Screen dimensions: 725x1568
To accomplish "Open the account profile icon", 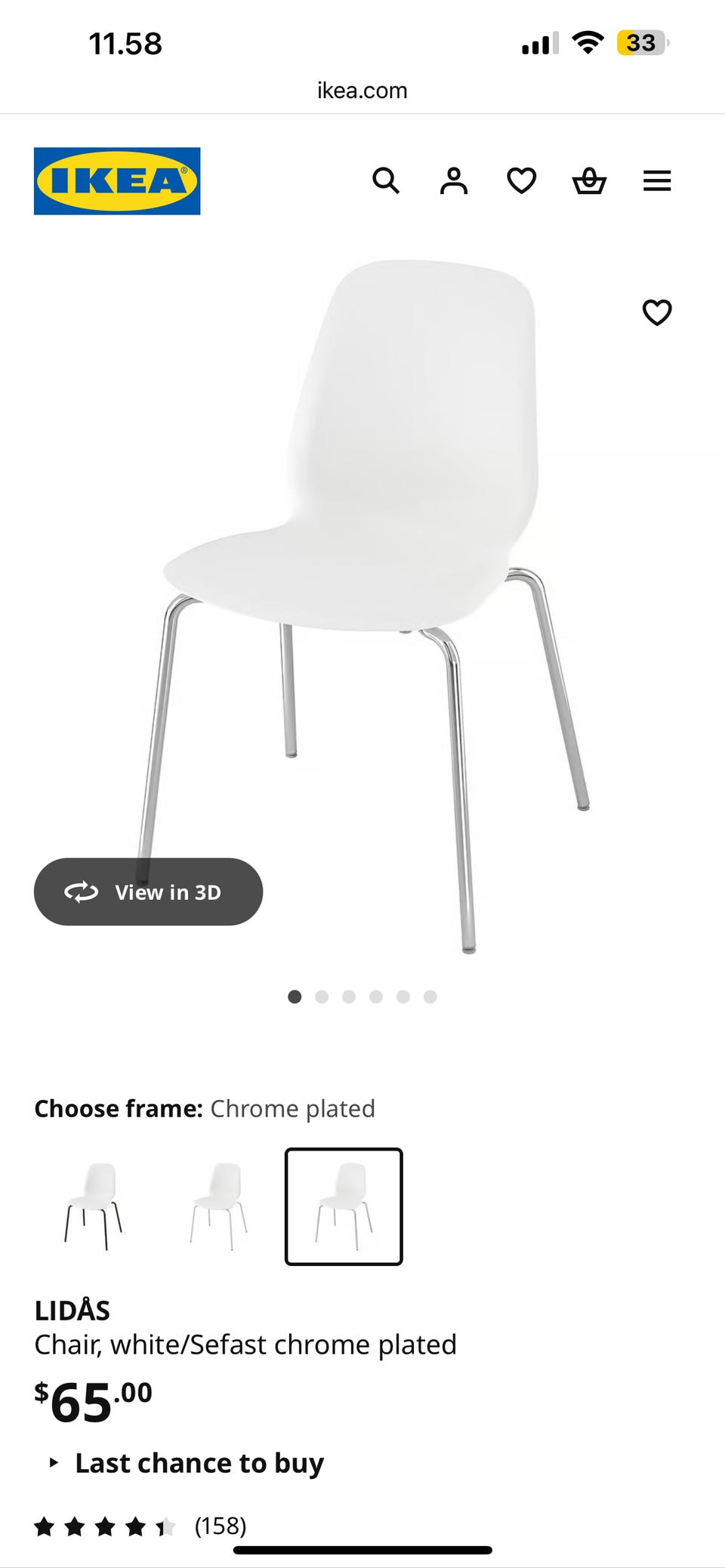I will coord(454,181).
